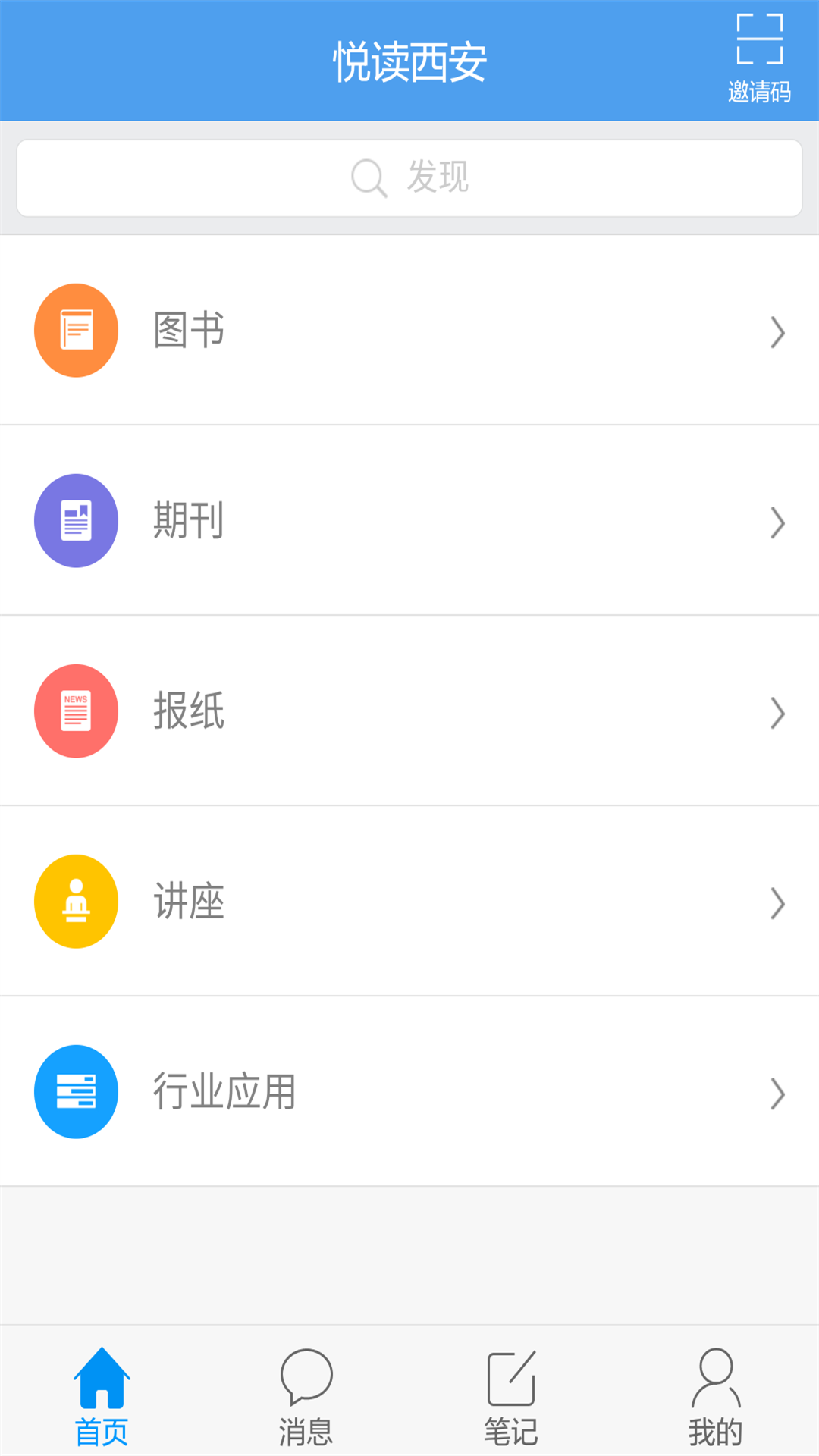Open the 报纸 newspapers section
The height and width of the screenshot is (1456, 819).
409,711
